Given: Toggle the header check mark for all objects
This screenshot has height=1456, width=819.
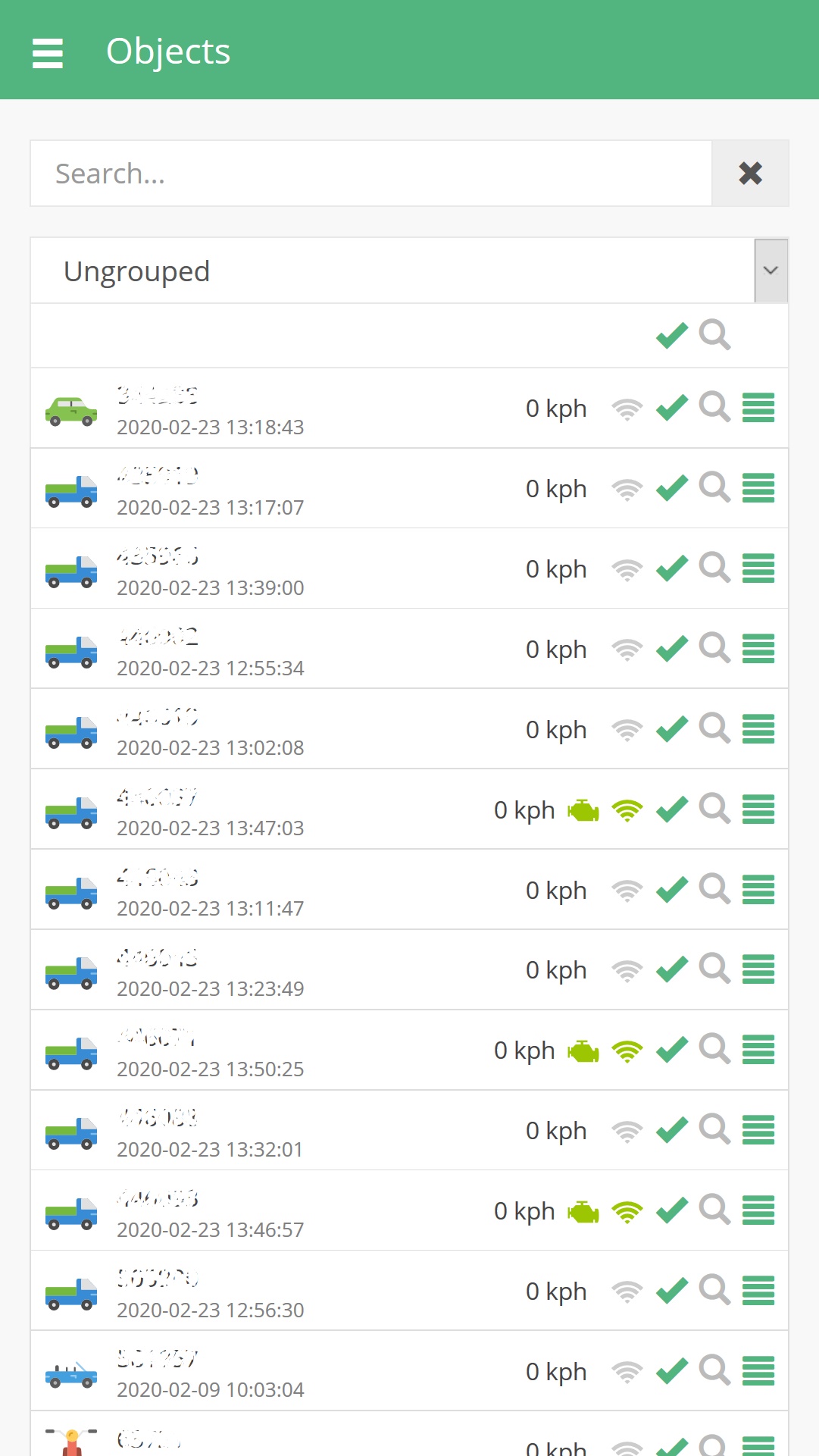Looking at the screenshot, I should point(672,335).
